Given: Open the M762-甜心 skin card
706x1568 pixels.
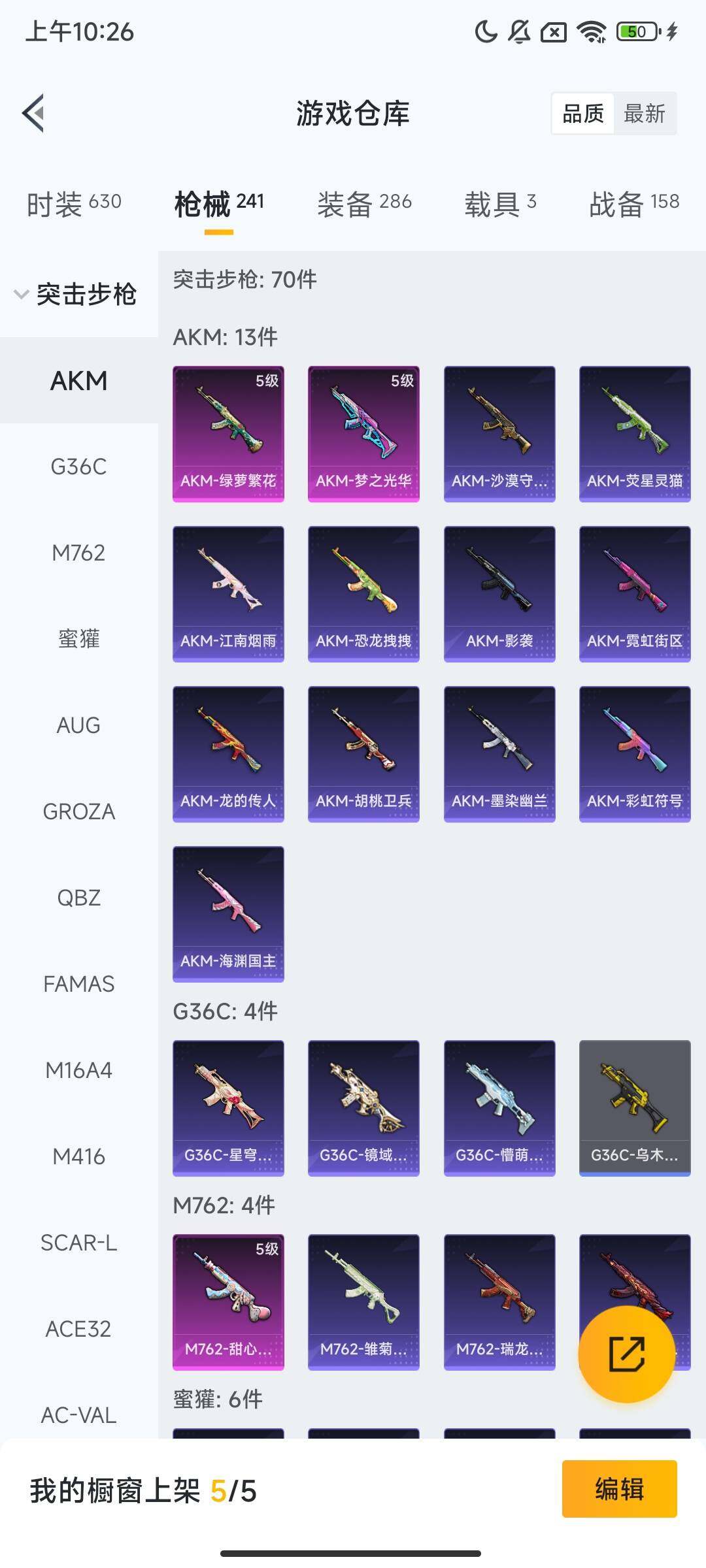Looking at the screenshot, I should click(228, 1301).
